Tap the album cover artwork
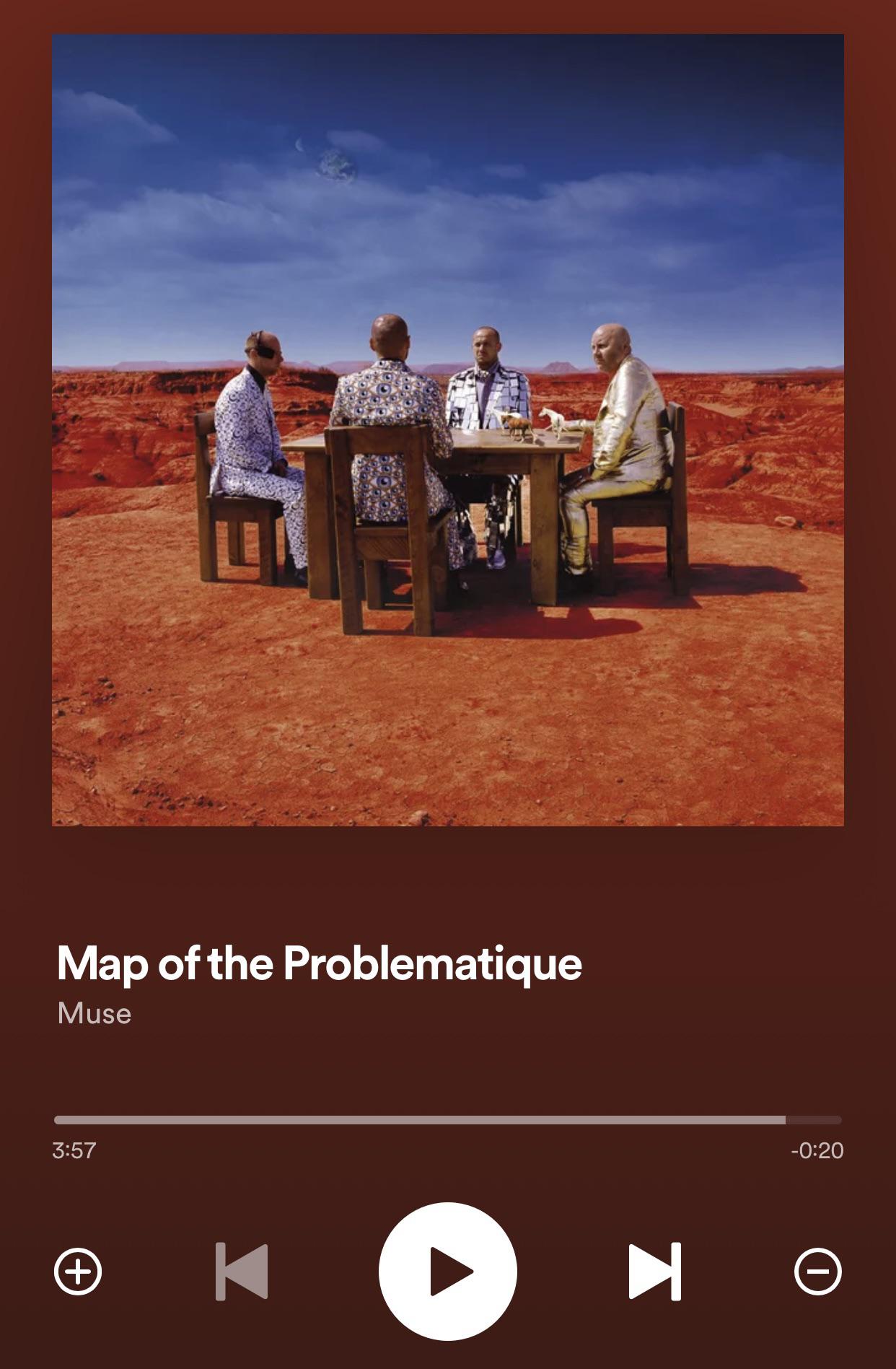This screenshot has width=896, height=1369. click(x=448, y=430)
